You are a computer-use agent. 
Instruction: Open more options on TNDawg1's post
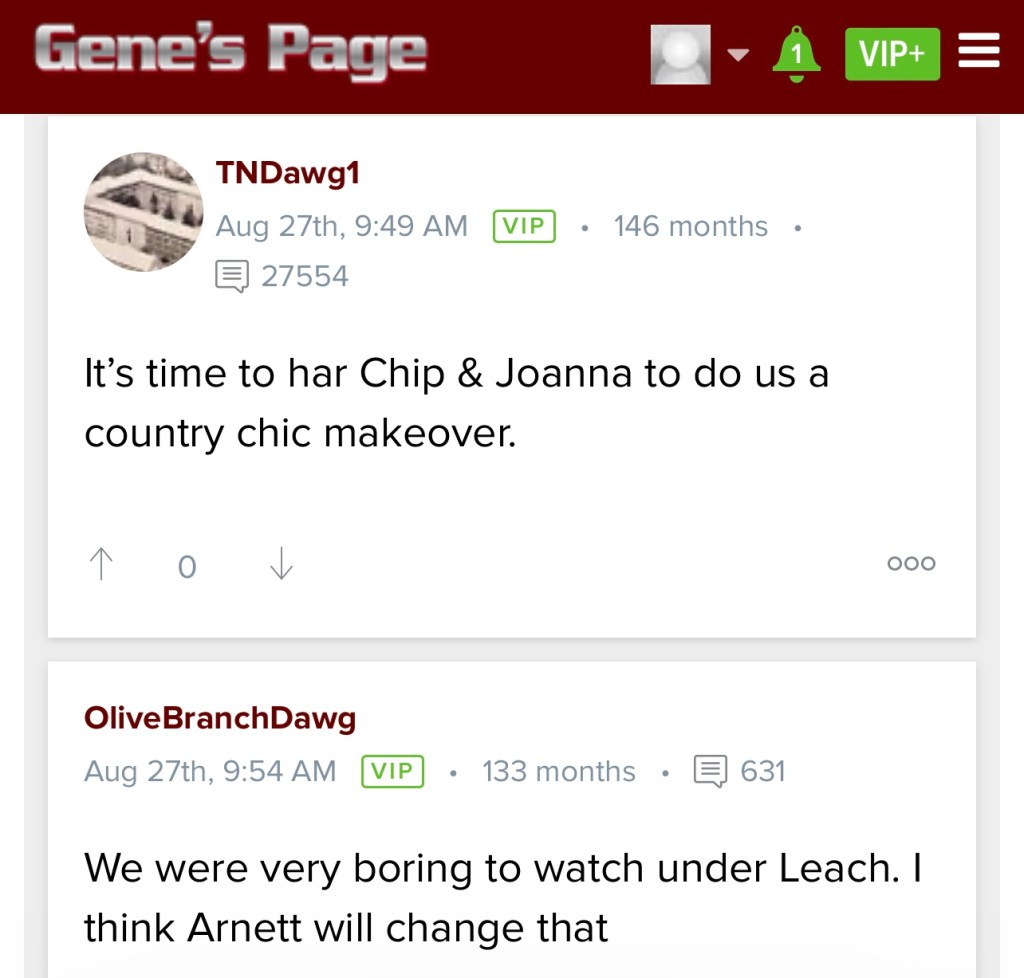pyautogui.click(x=911, y=564)
